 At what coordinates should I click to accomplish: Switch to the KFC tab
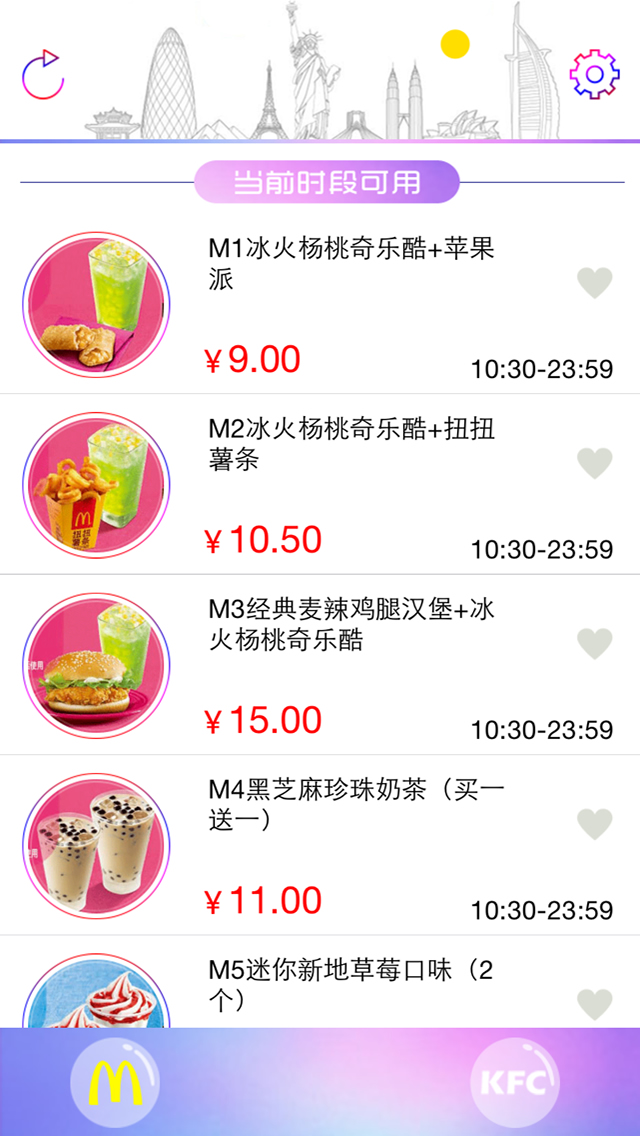click(515, 1083)
